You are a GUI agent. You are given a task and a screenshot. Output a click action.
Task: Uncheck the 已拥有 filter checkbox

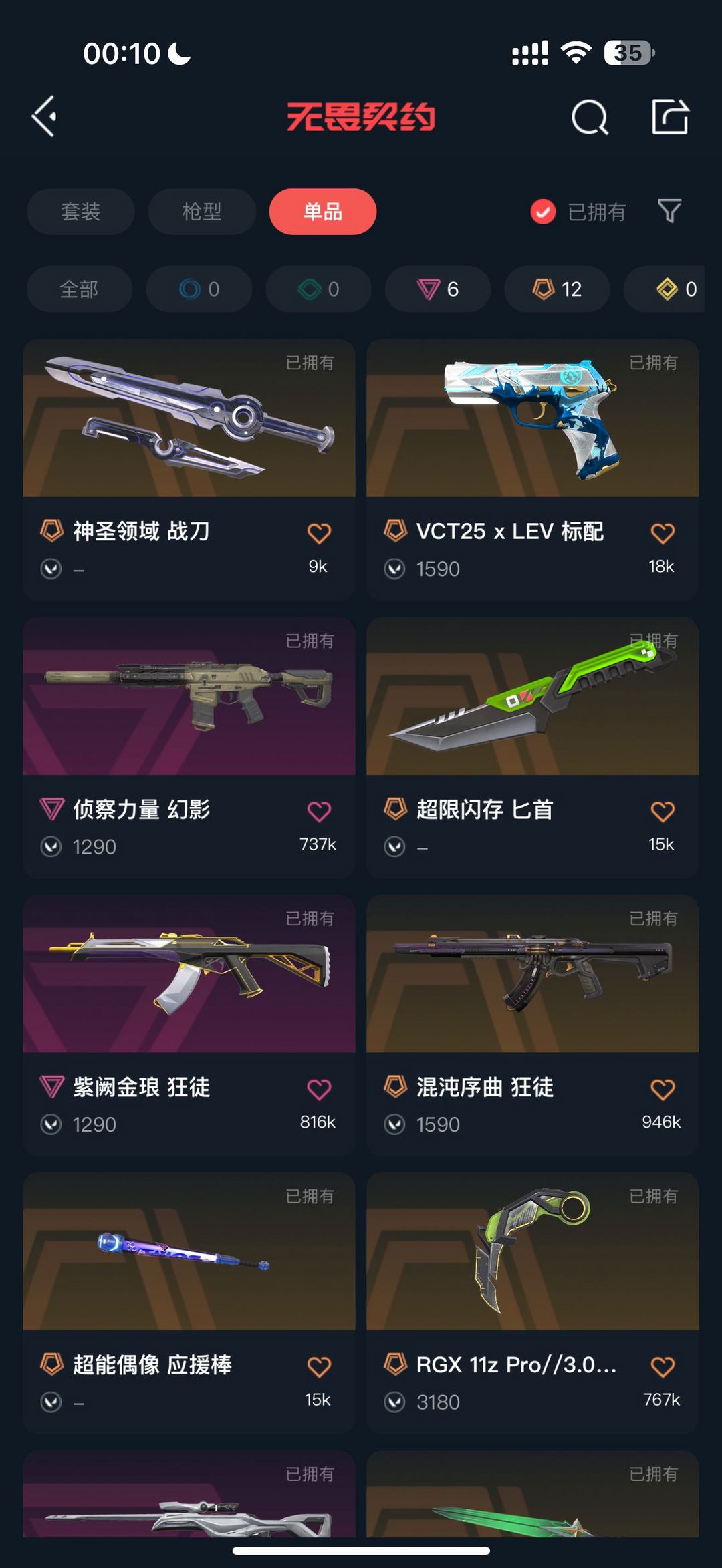pos(543,212)
